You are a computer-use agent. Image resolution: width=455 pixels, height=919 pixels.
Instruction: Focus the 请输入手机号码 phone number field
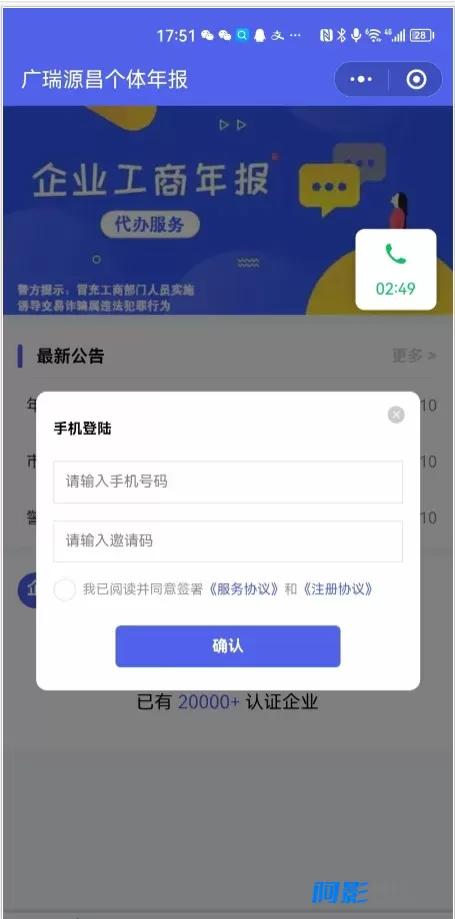pos(228,482)
